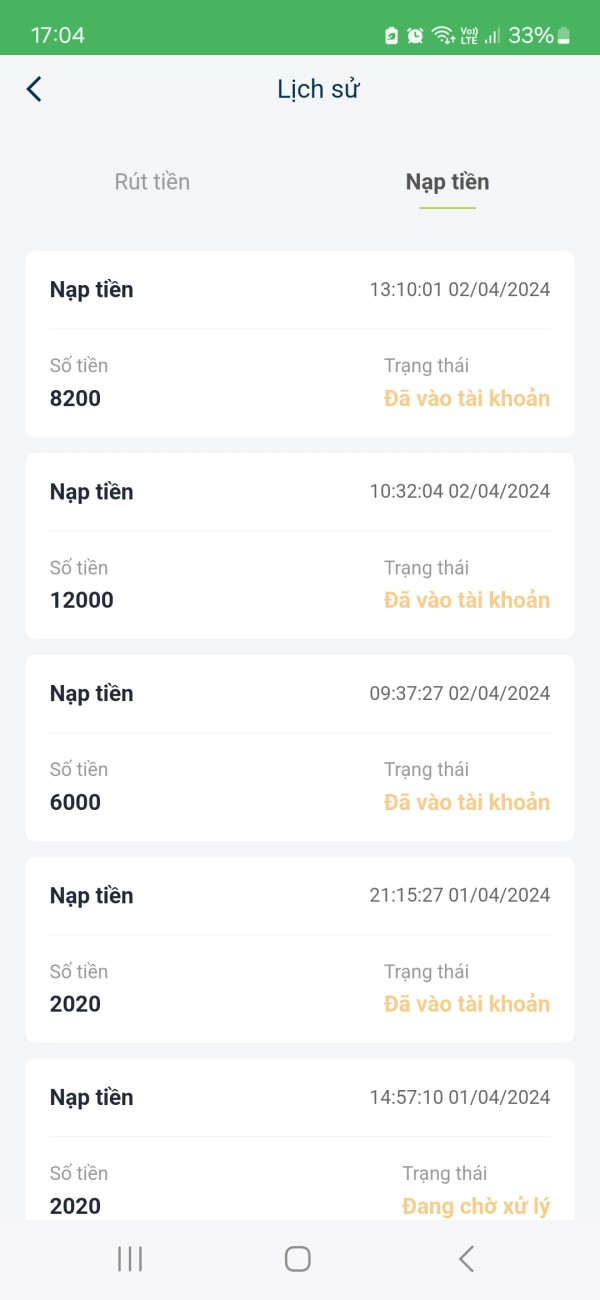Open the 2020 deposit from 21:15:27
Viewport: 600px width, 1300px height.
(300, 950)
